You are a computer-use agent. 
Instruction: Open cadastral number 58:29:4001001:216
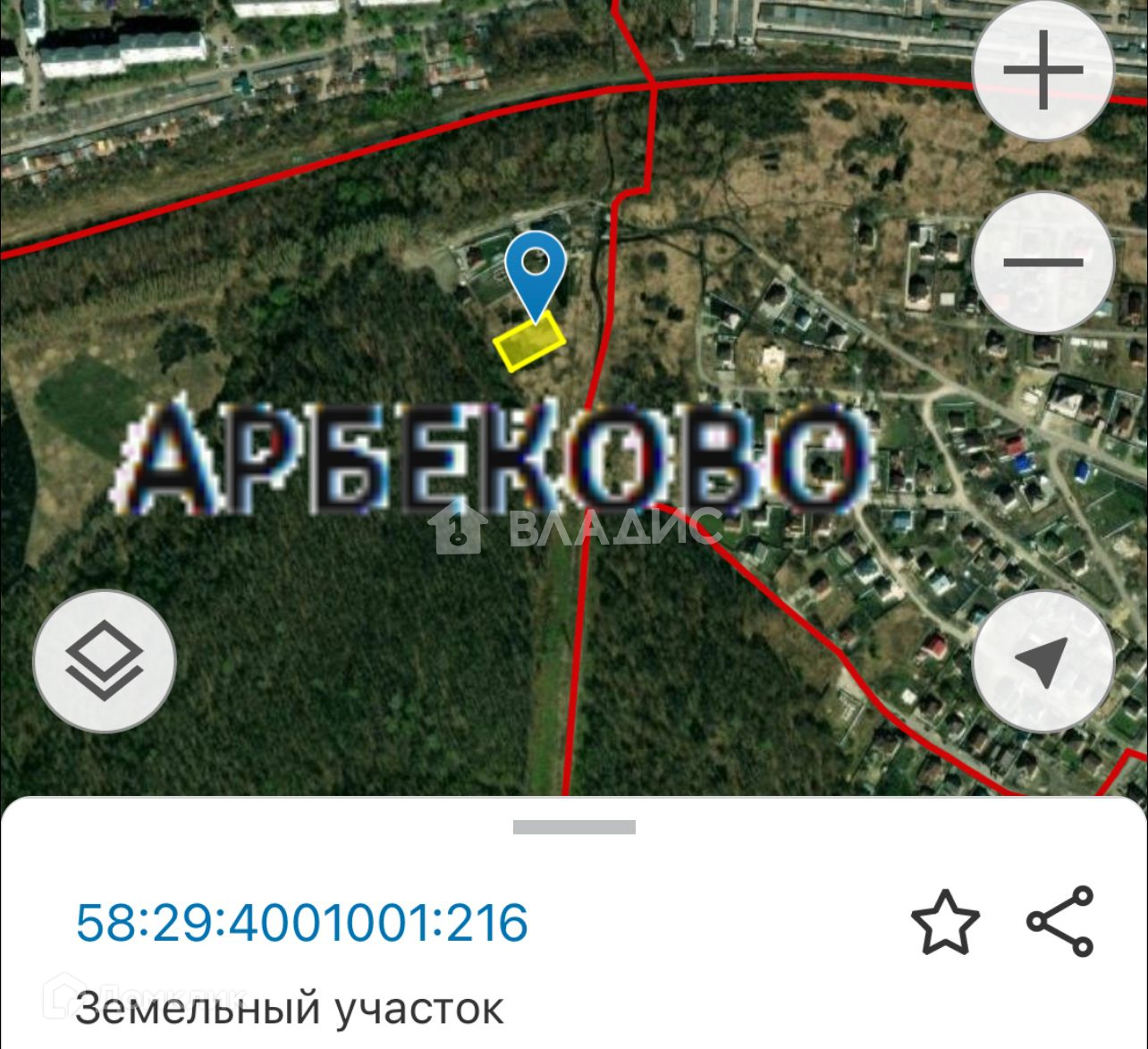(x=302, y=922)
